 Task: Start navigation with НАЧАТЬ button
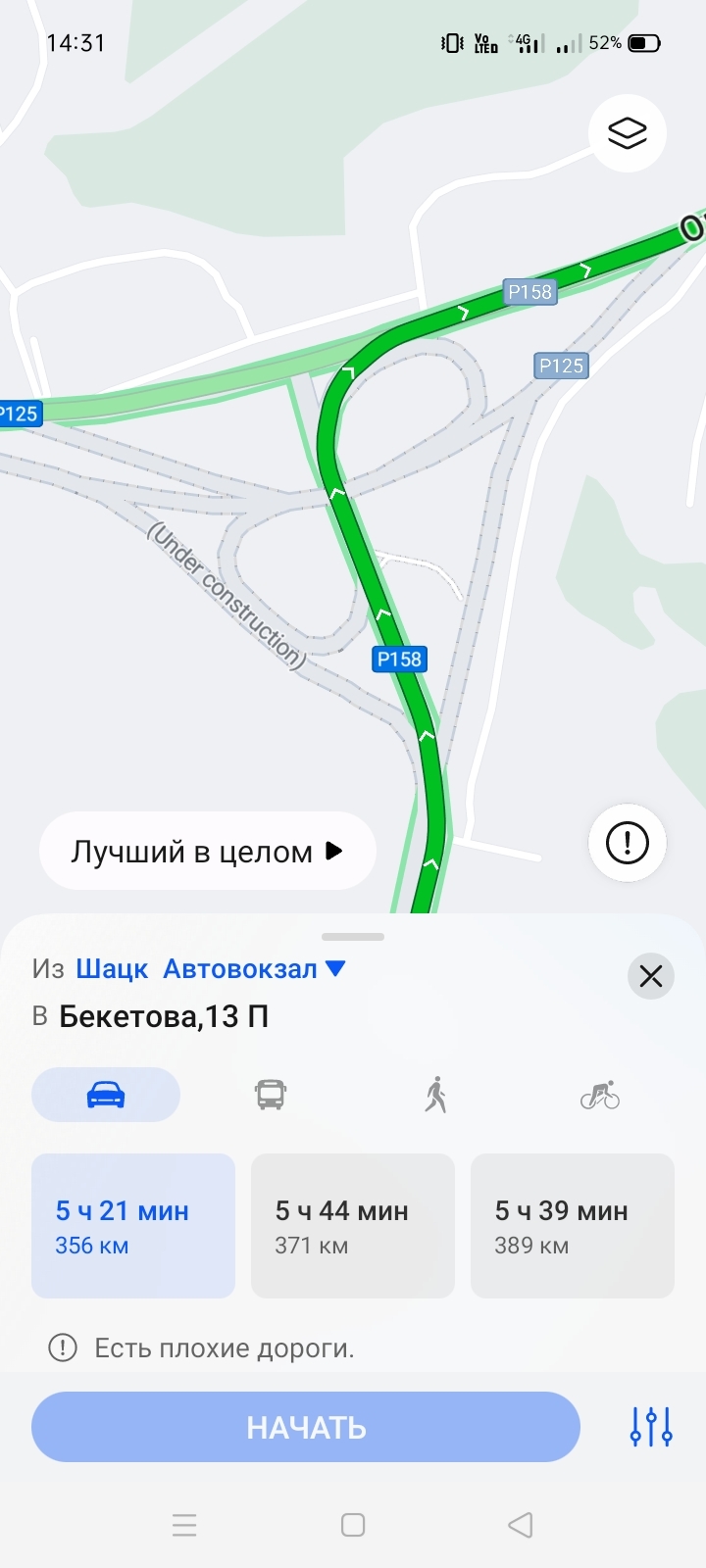click(x=306, y=1427)
